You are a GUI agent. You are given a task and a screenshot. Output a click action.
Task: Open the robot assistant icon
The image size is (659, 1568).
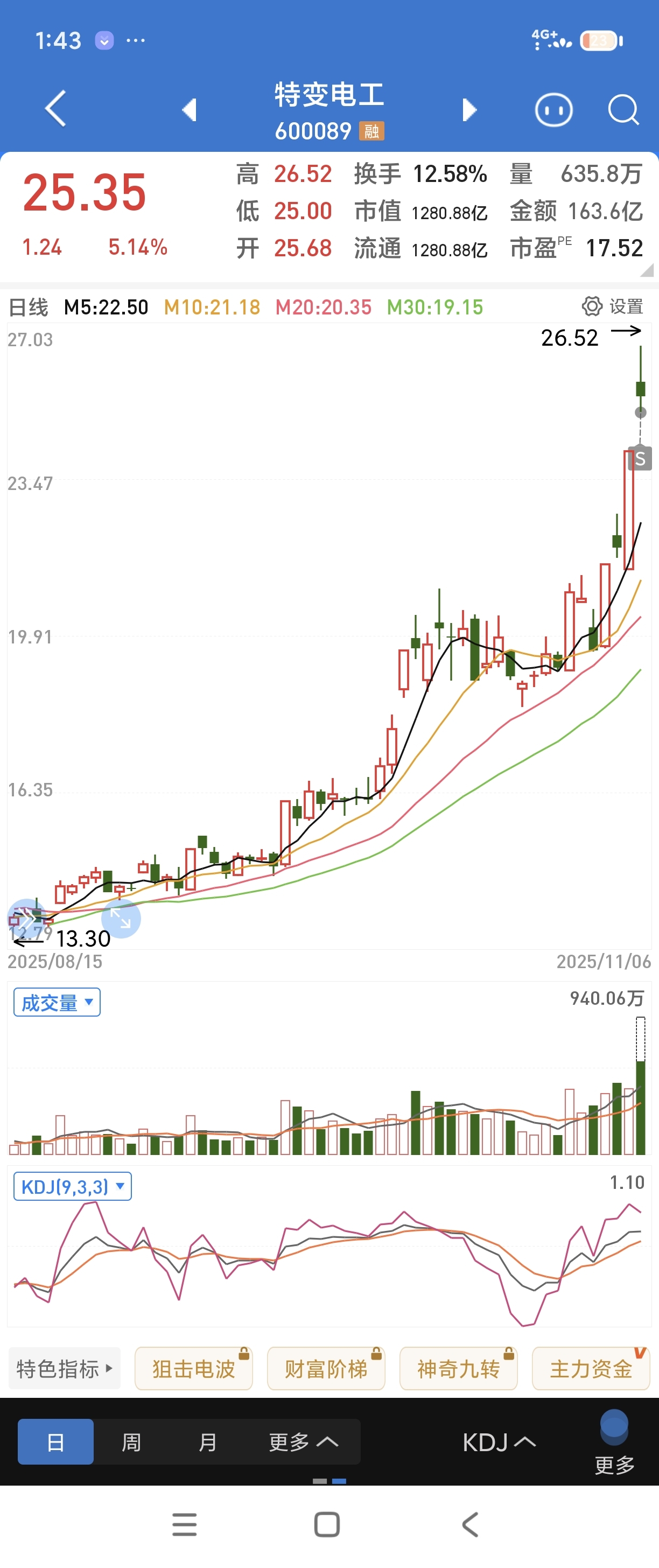[x=553, y=110]
